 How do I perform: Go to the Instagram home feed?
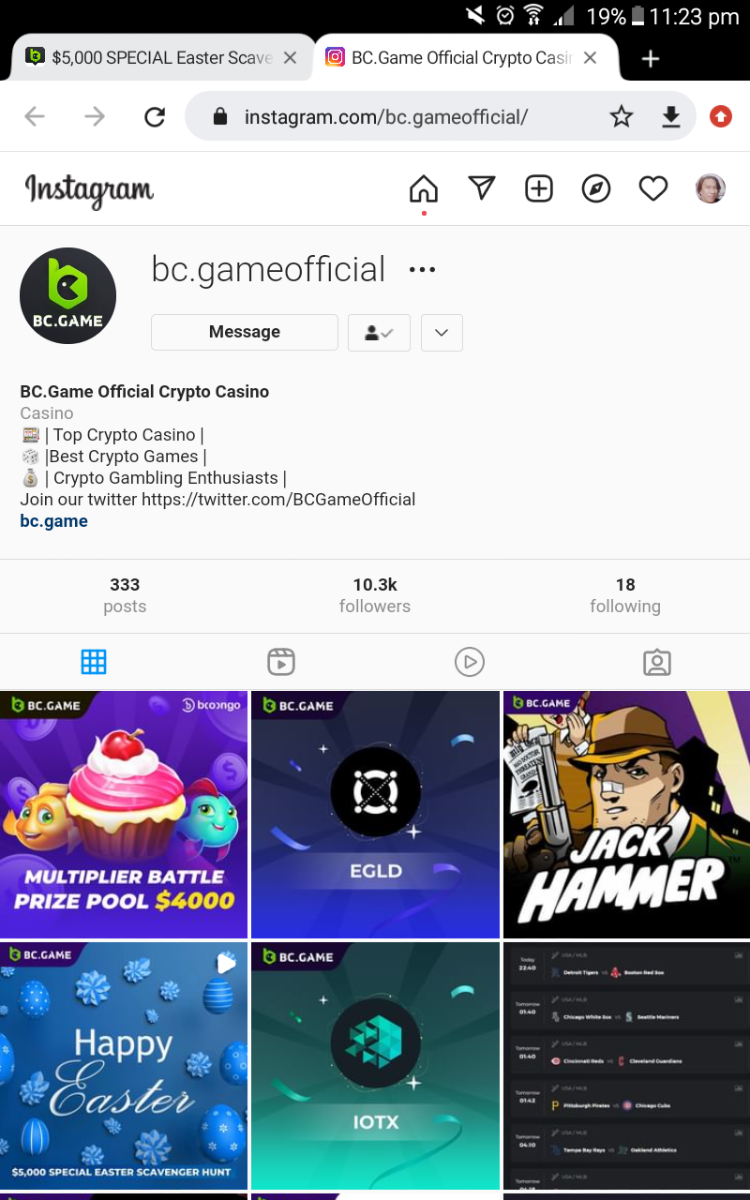(424, 188)
